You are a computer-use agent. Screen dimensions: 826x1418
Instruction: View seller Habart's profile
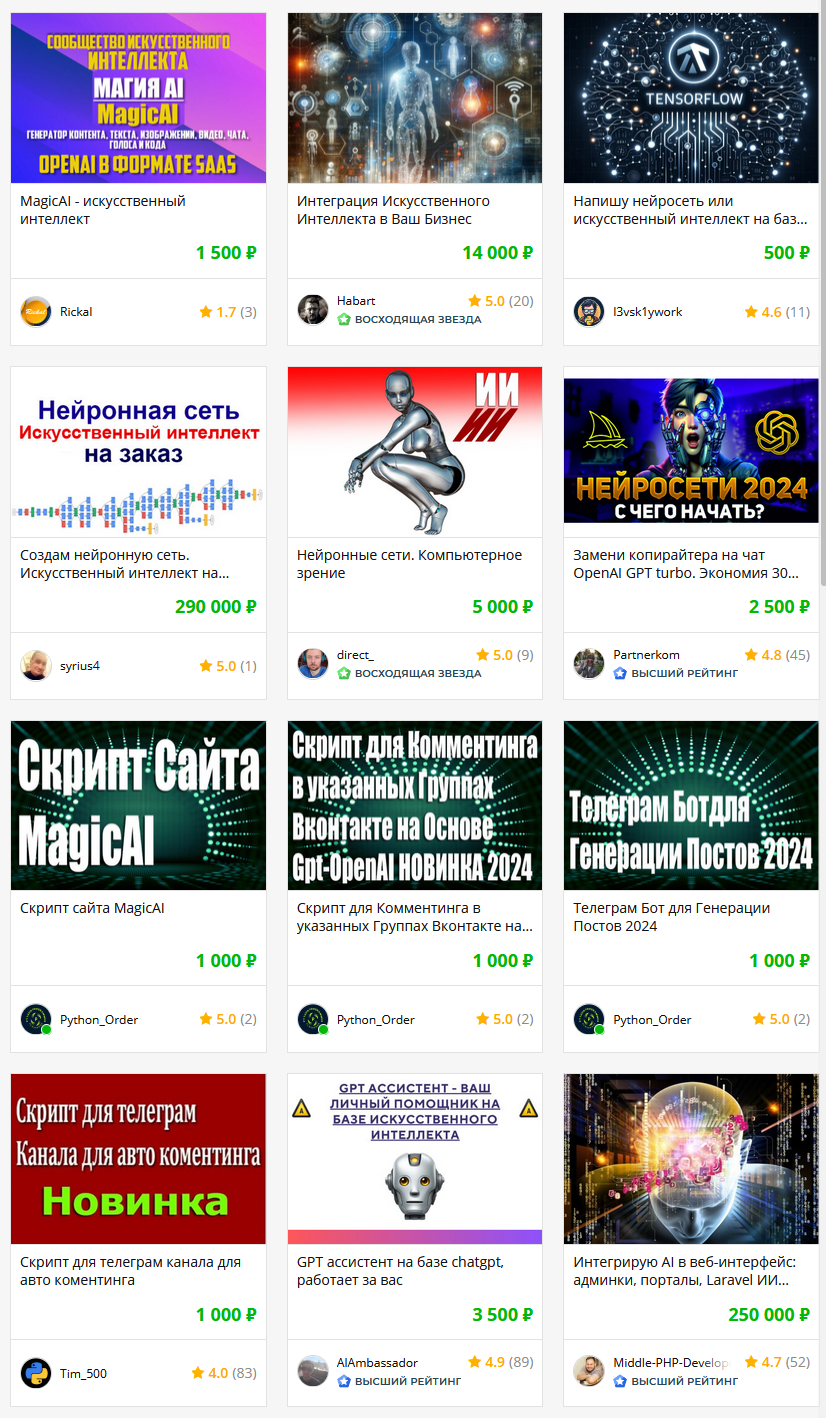(356, 300)
